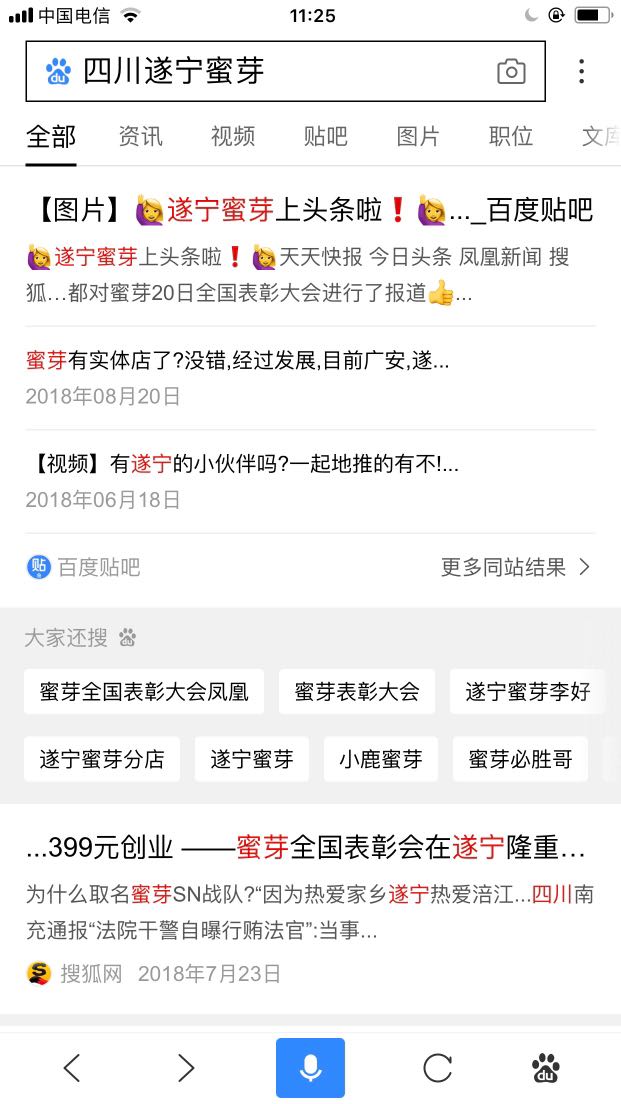Search the suggestion 小鹿蜜芽

pos(381,759)
